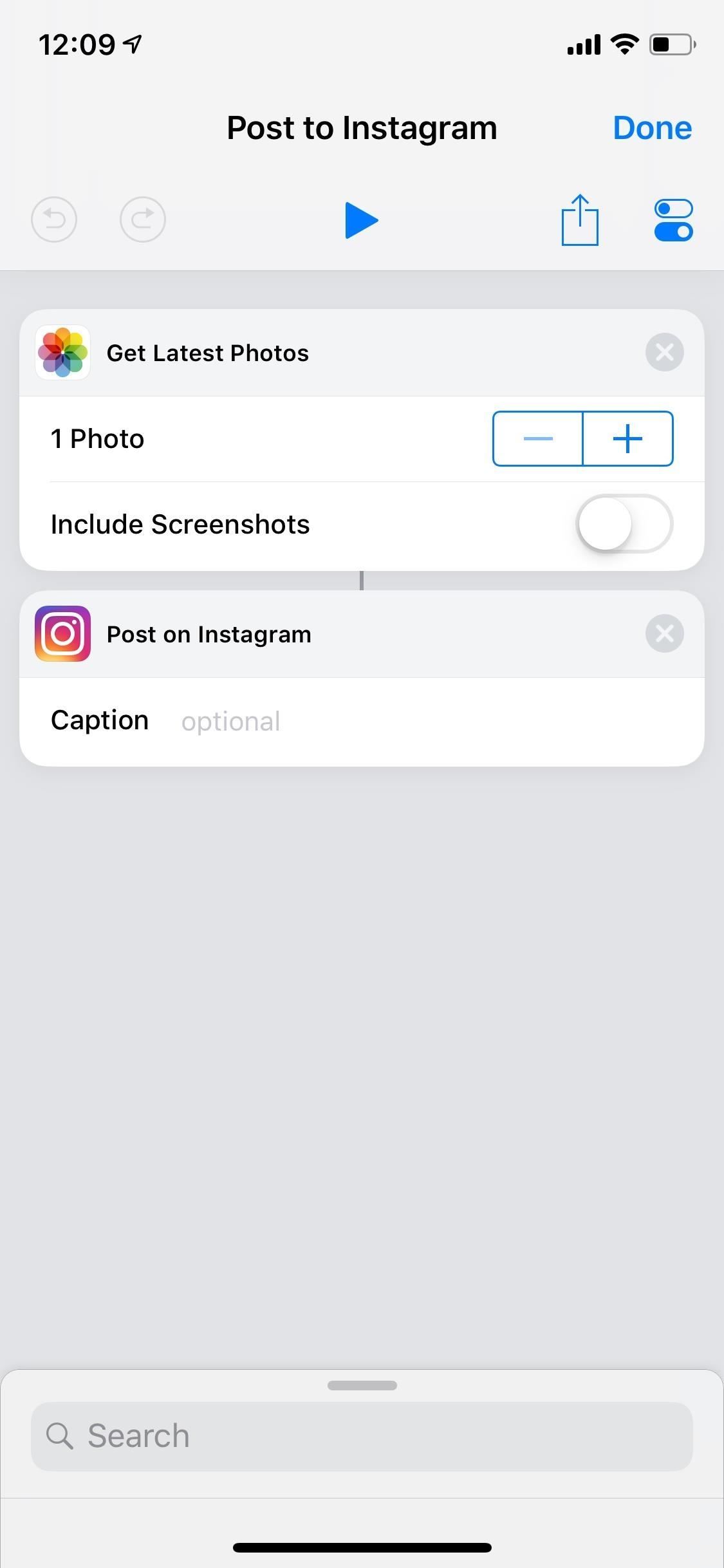
Task: Remove the Post on Instagram action
Action: (664, 633)
